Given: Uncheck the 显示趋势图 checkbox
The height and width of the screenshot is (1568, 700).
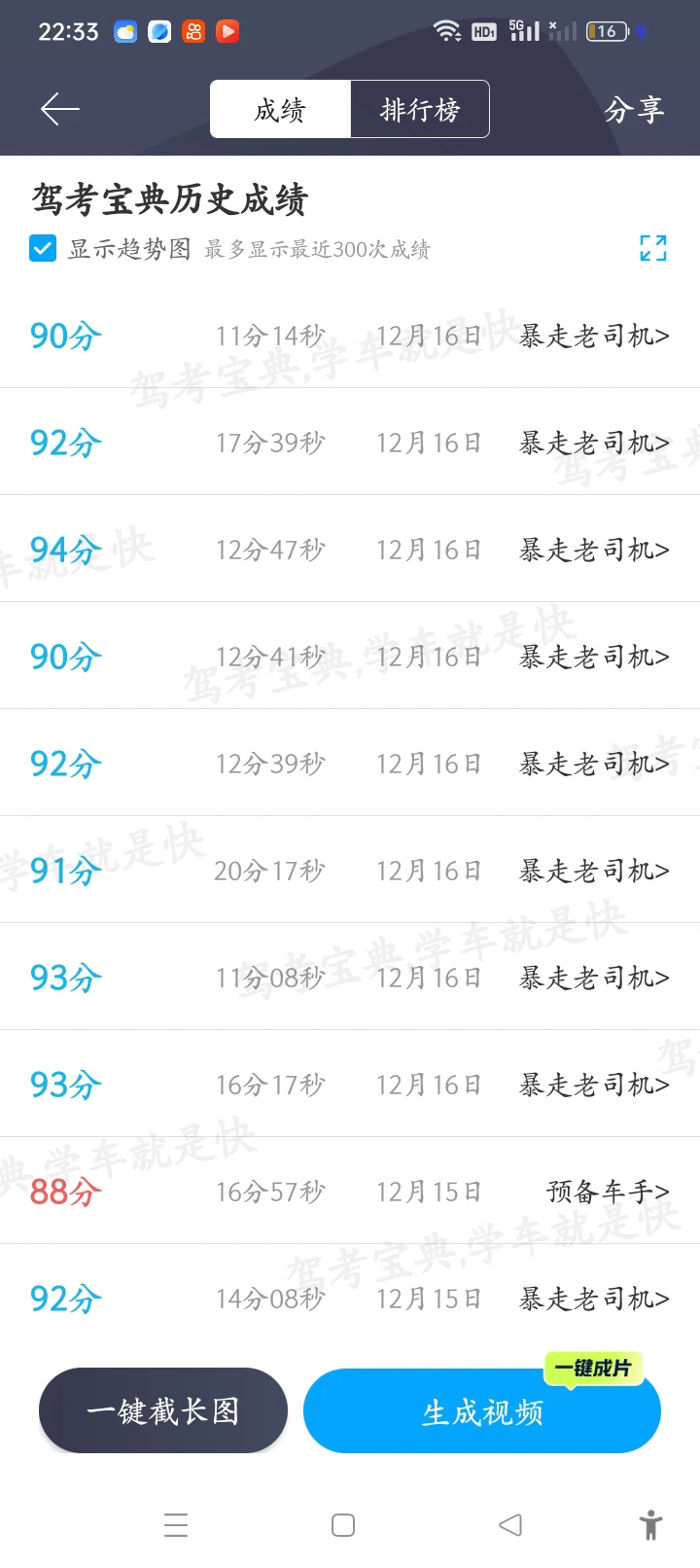Looking at the screenshot, I should point(43,249).
